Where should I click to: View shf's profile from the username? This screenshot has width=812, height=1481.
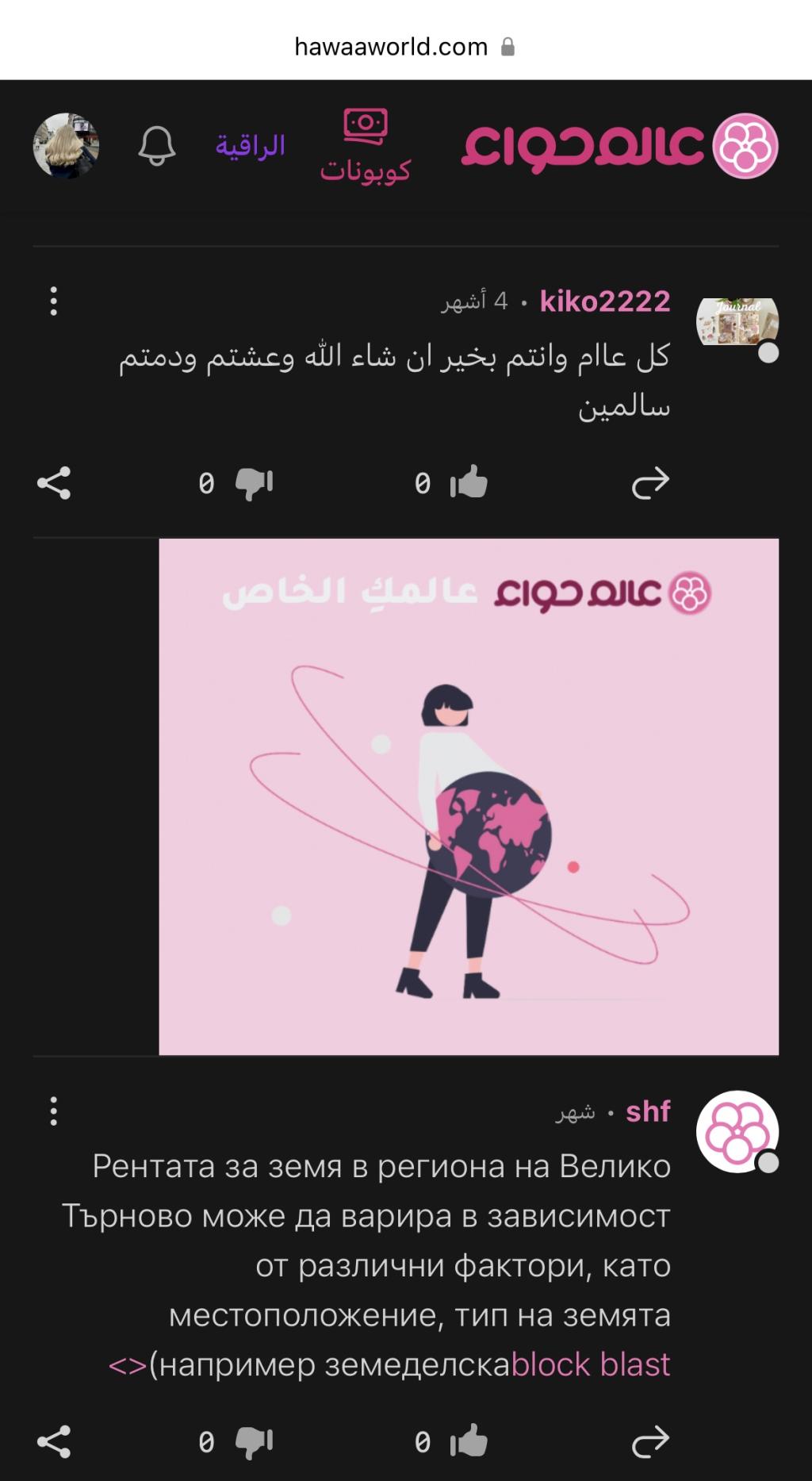pyautogui.click(x=648, y=1111)
